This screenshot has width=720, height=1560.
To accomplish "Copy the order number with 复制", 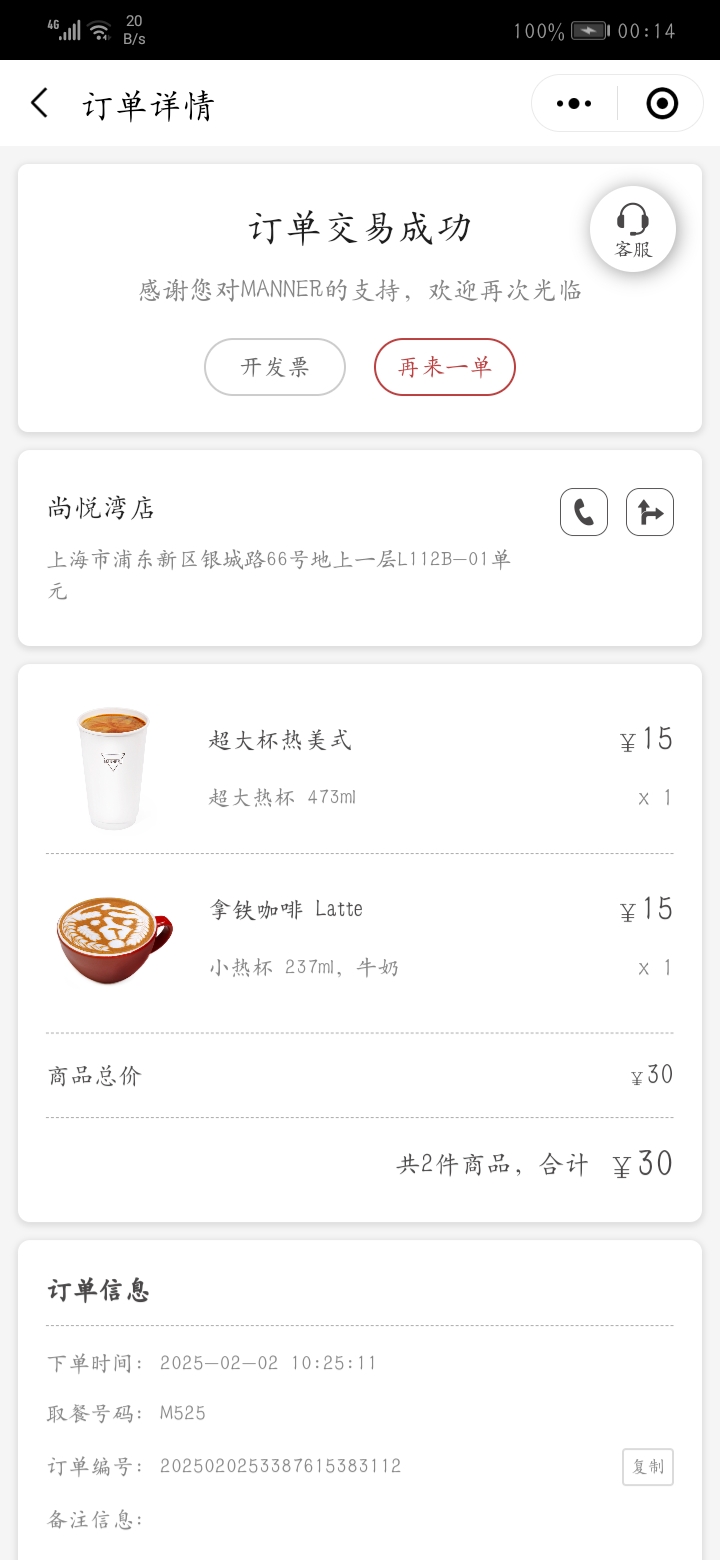I will [x=648, y=1467].
